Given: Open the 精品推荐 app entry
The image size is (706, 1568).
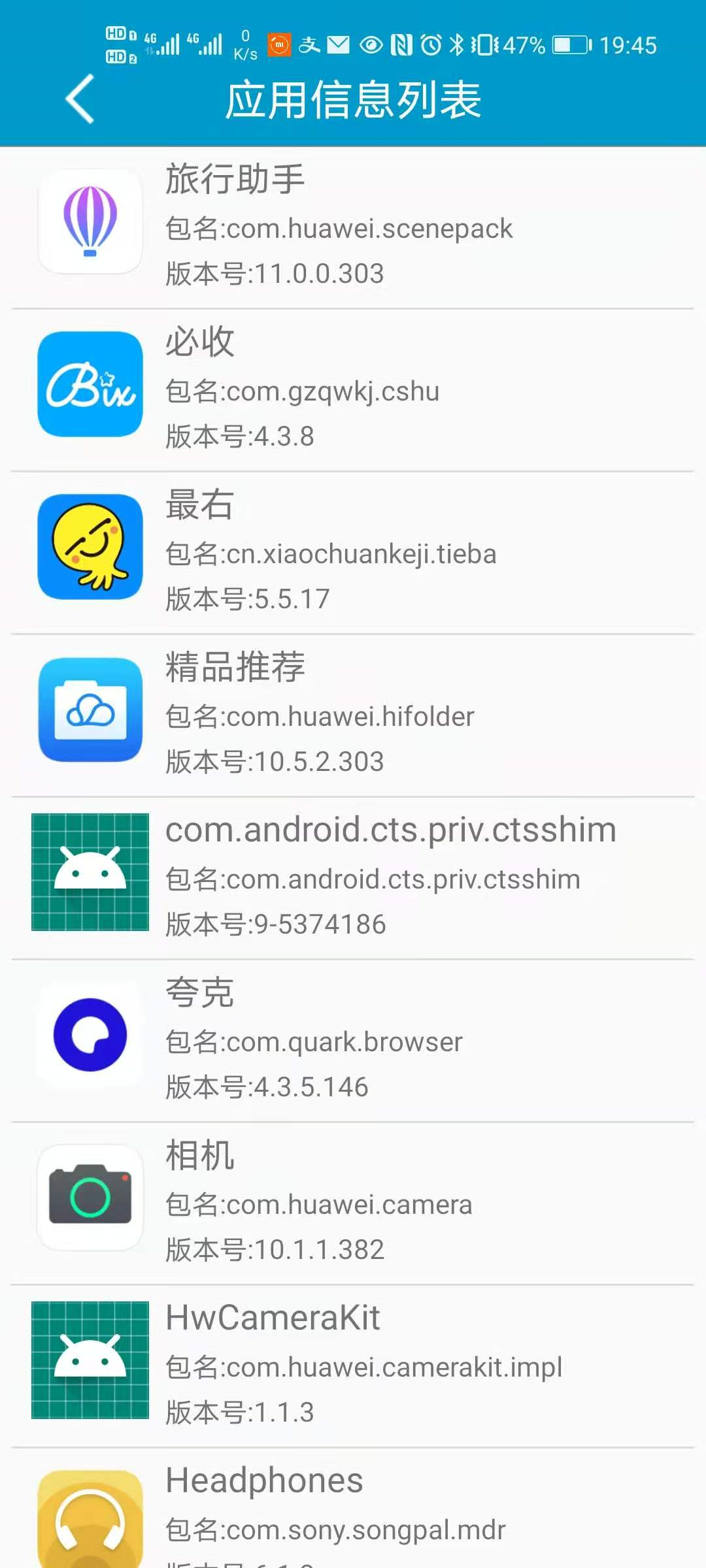Looking at the screenshot, I should [x=353, y=714].
